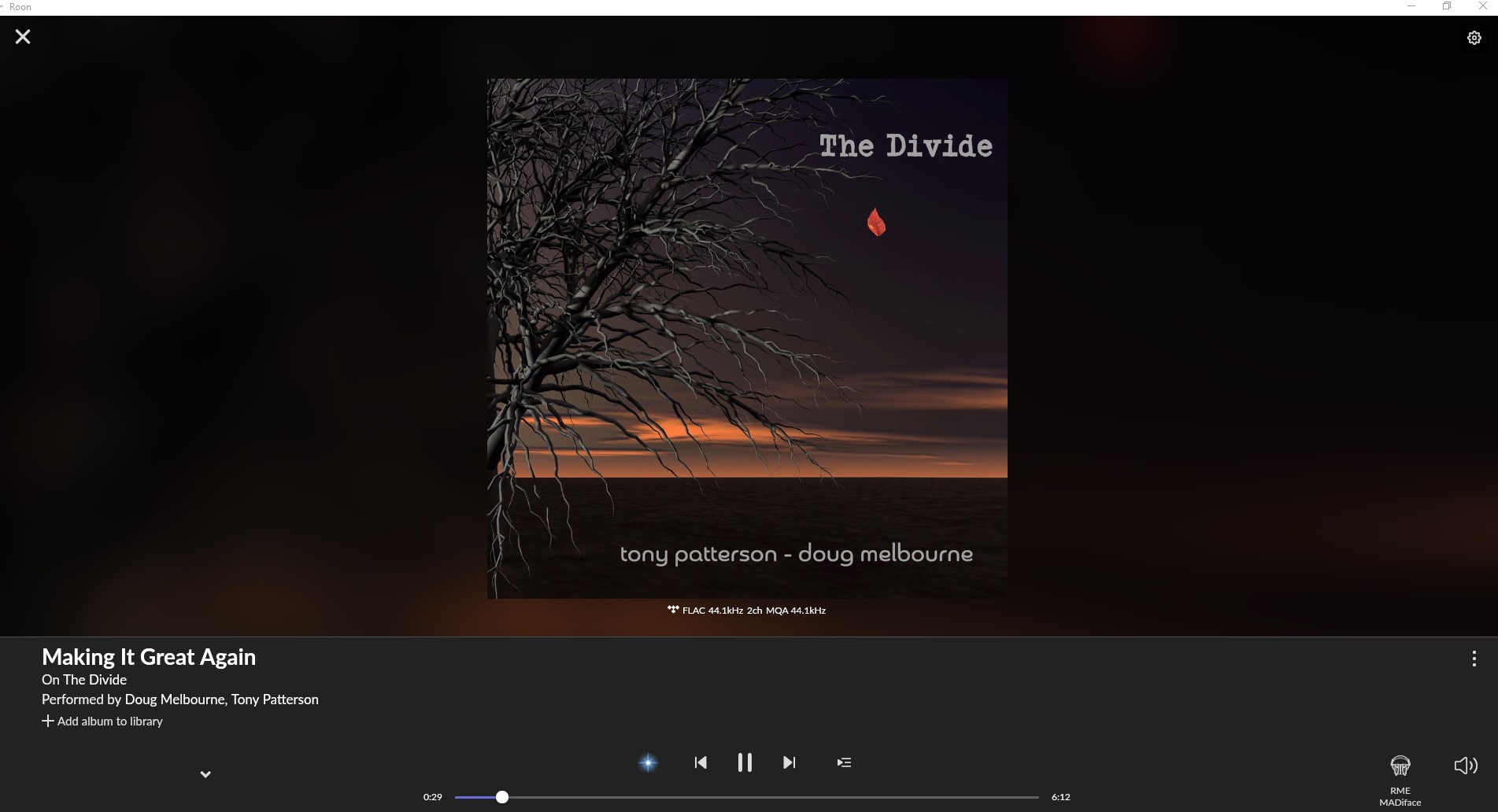Skip back to previous track

tap(701, 762)
